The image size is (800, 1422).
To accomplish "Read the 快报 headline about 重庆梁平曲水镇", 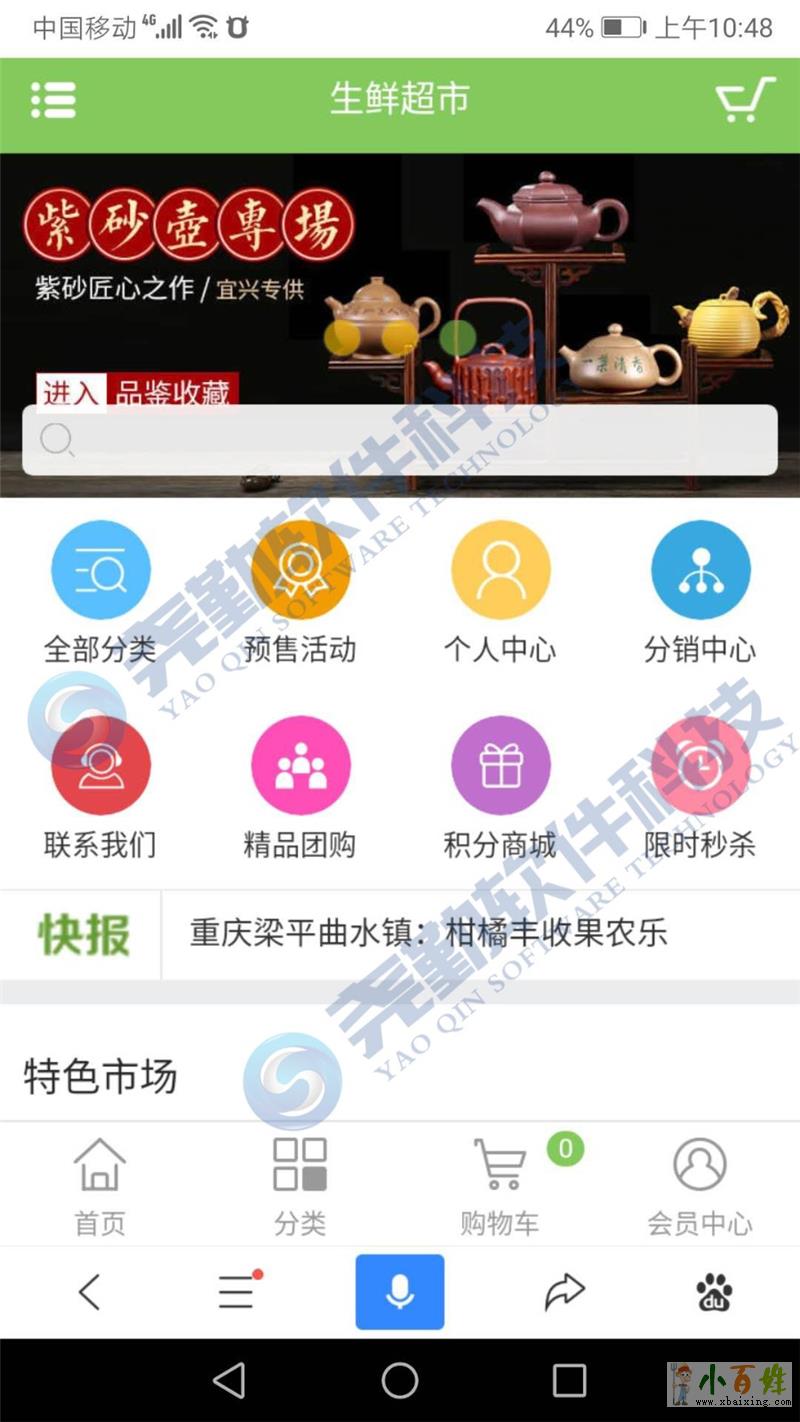I will coord(428,933).
